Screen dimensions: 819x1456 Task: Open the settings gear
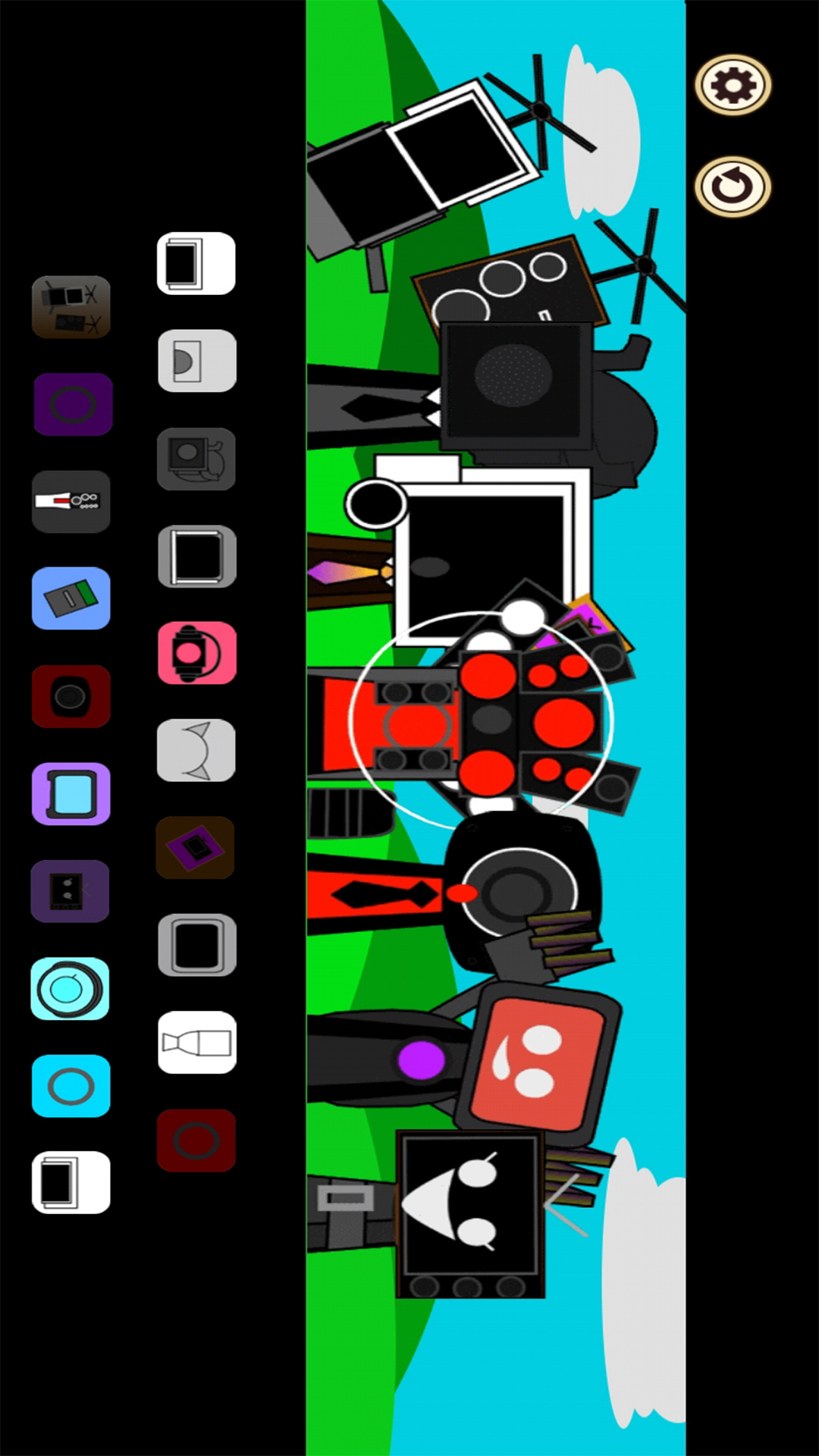(x=733, y=85)
